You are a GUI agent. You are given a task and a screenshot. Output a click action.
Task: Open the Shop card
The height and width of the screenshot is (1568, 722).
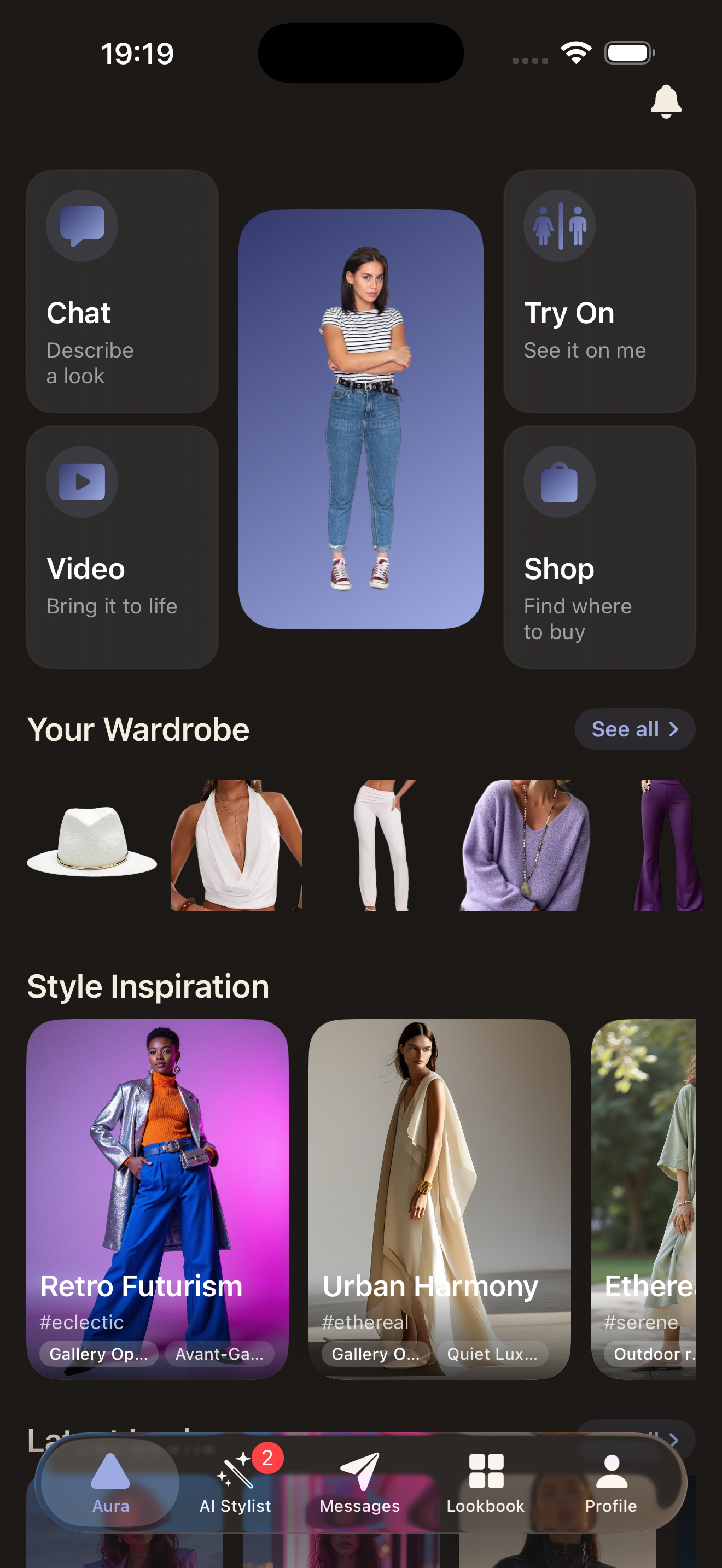599,547
